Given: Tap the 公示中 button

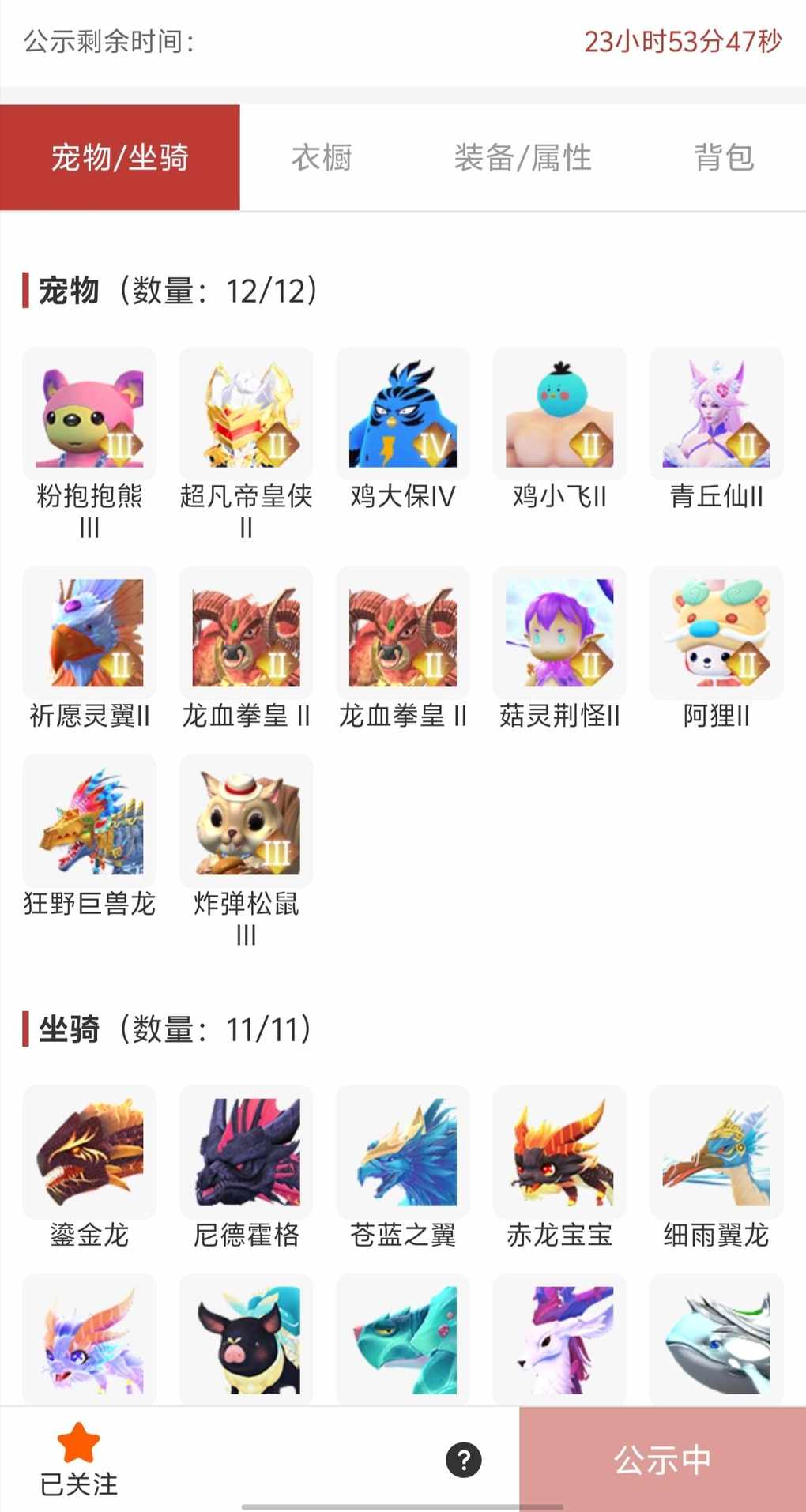Looking at the screenshot, I should pyautogui.click(x=662, y=1459).
